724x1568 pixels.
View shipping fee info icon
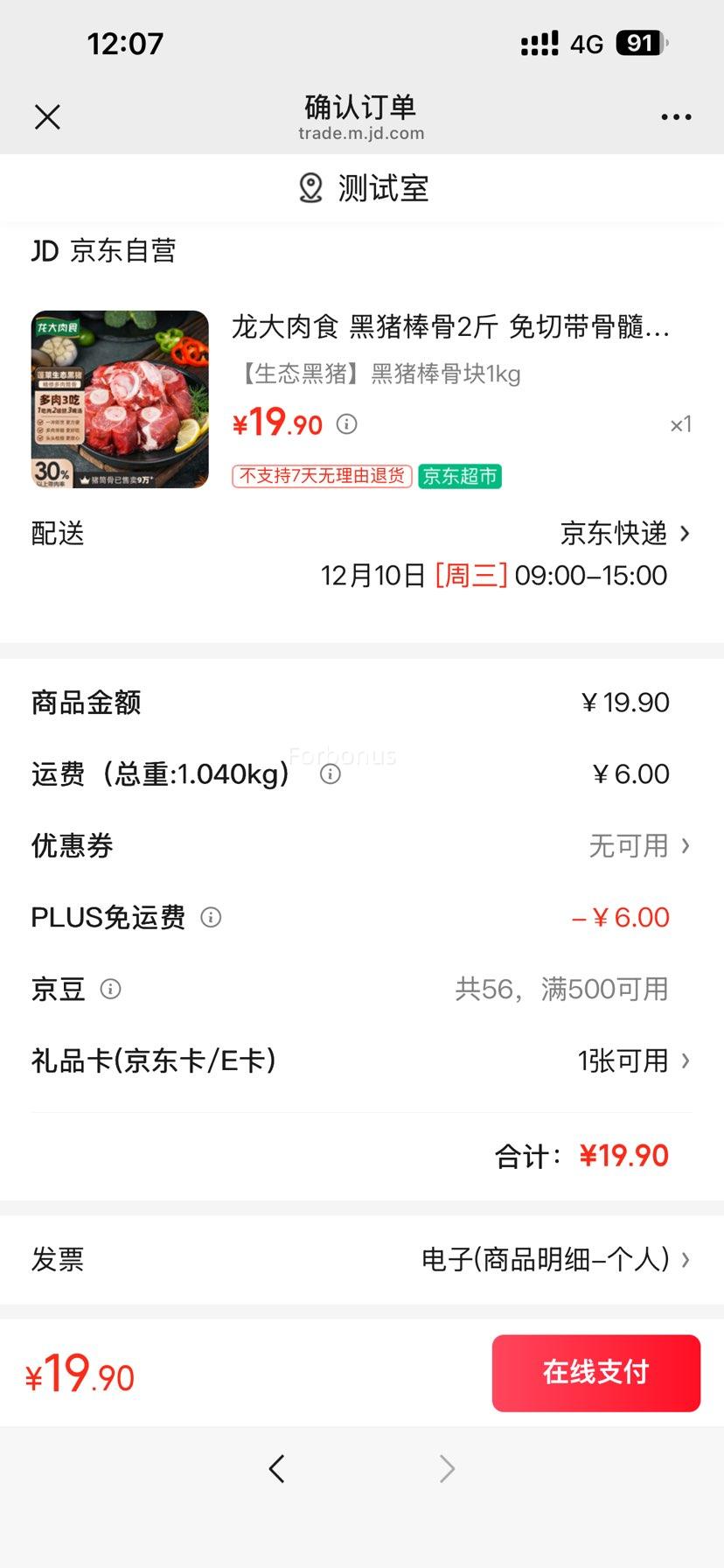coord(330,774)
